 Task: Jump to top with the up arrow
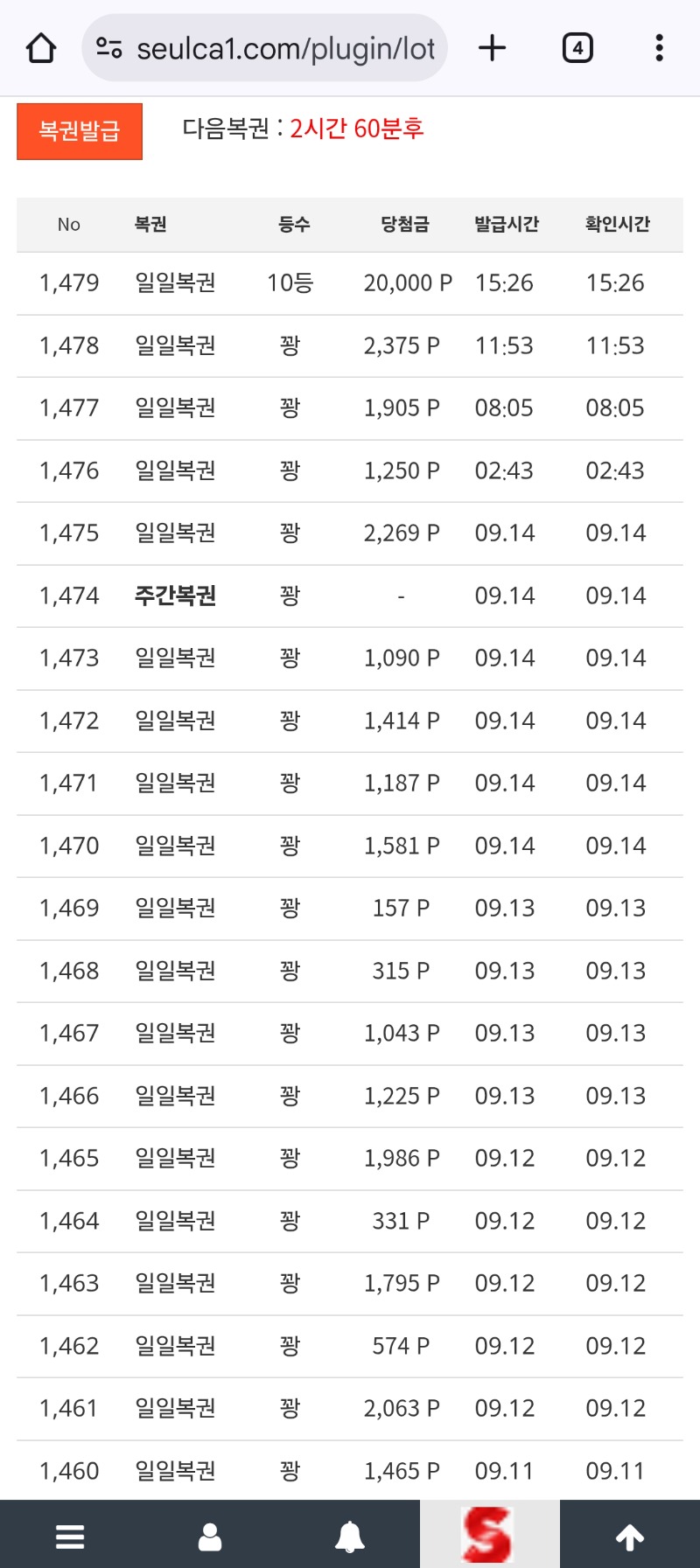point(630,1536)
